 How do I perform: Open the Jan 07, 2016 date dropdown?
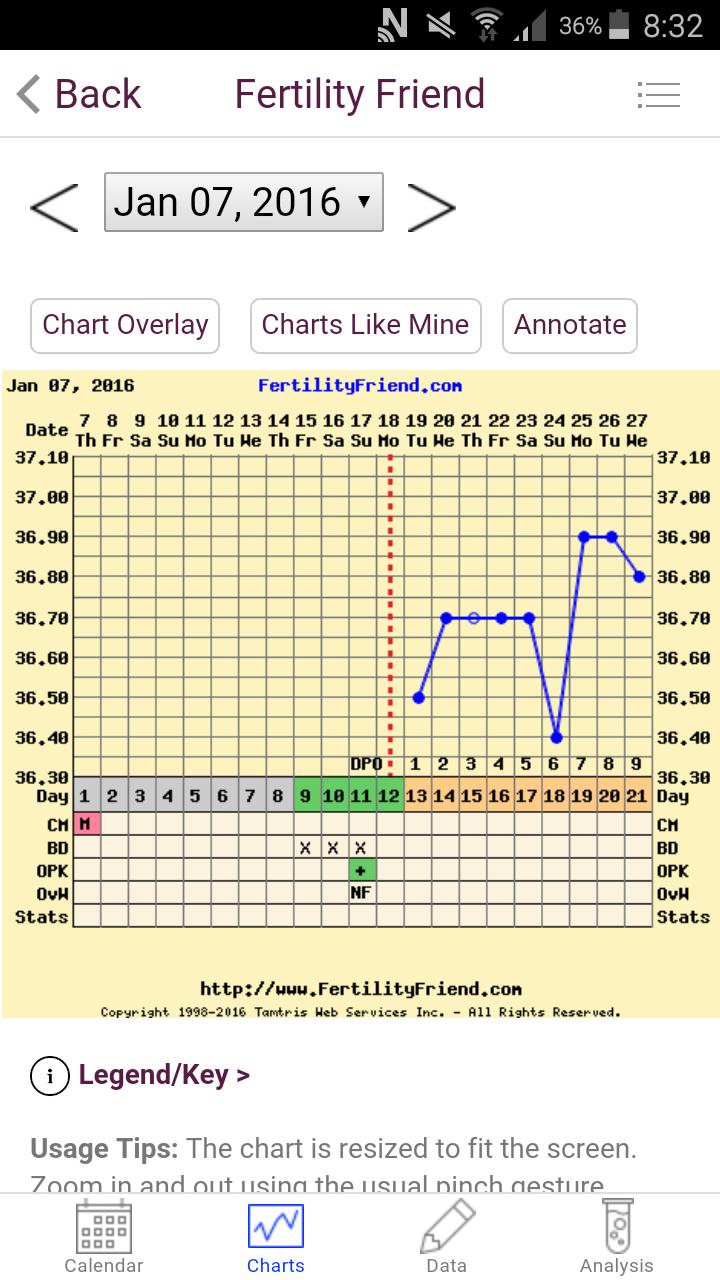click(243, 202)
